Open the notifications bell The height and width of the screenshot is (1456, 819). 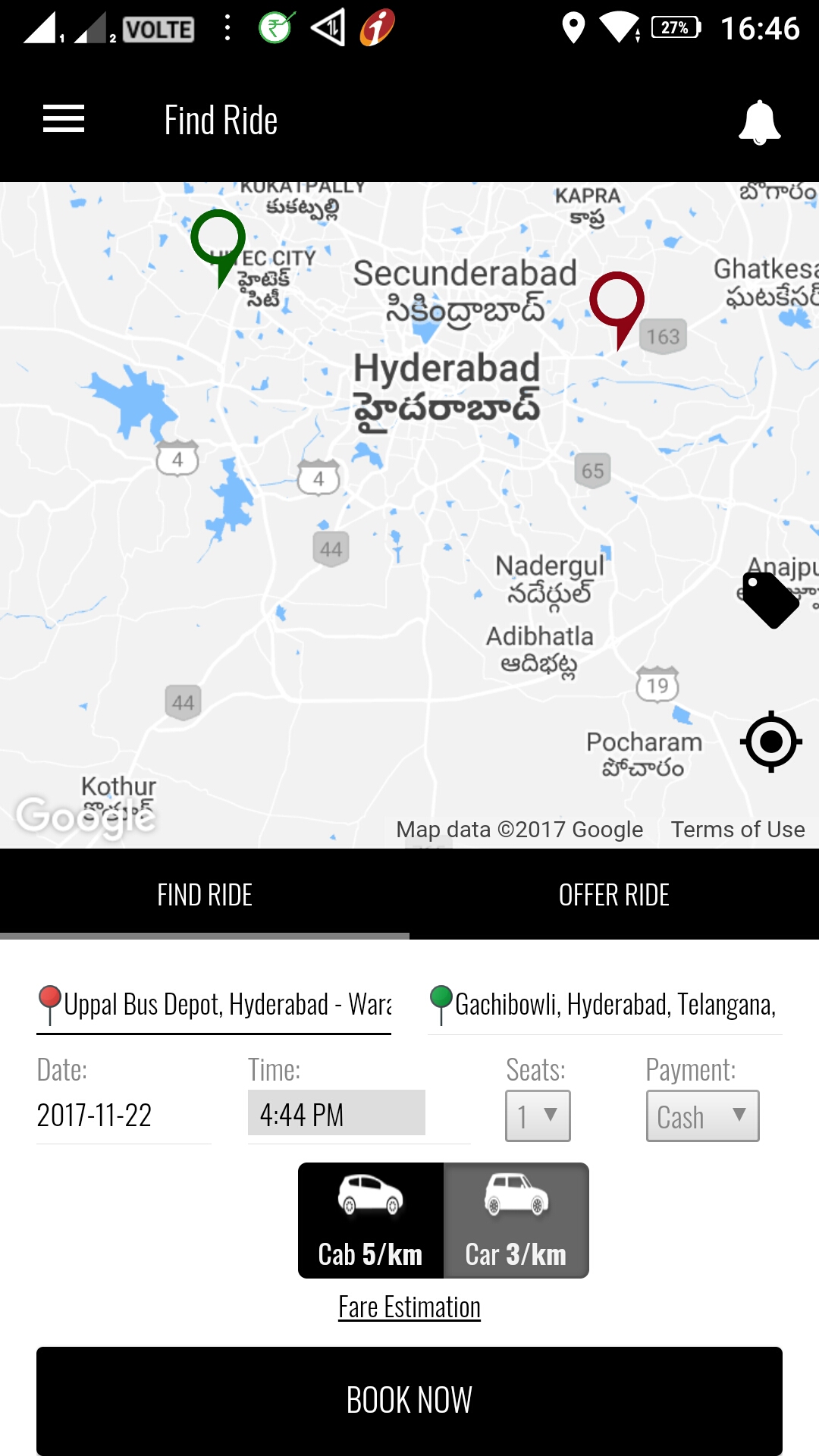(759, 121)
